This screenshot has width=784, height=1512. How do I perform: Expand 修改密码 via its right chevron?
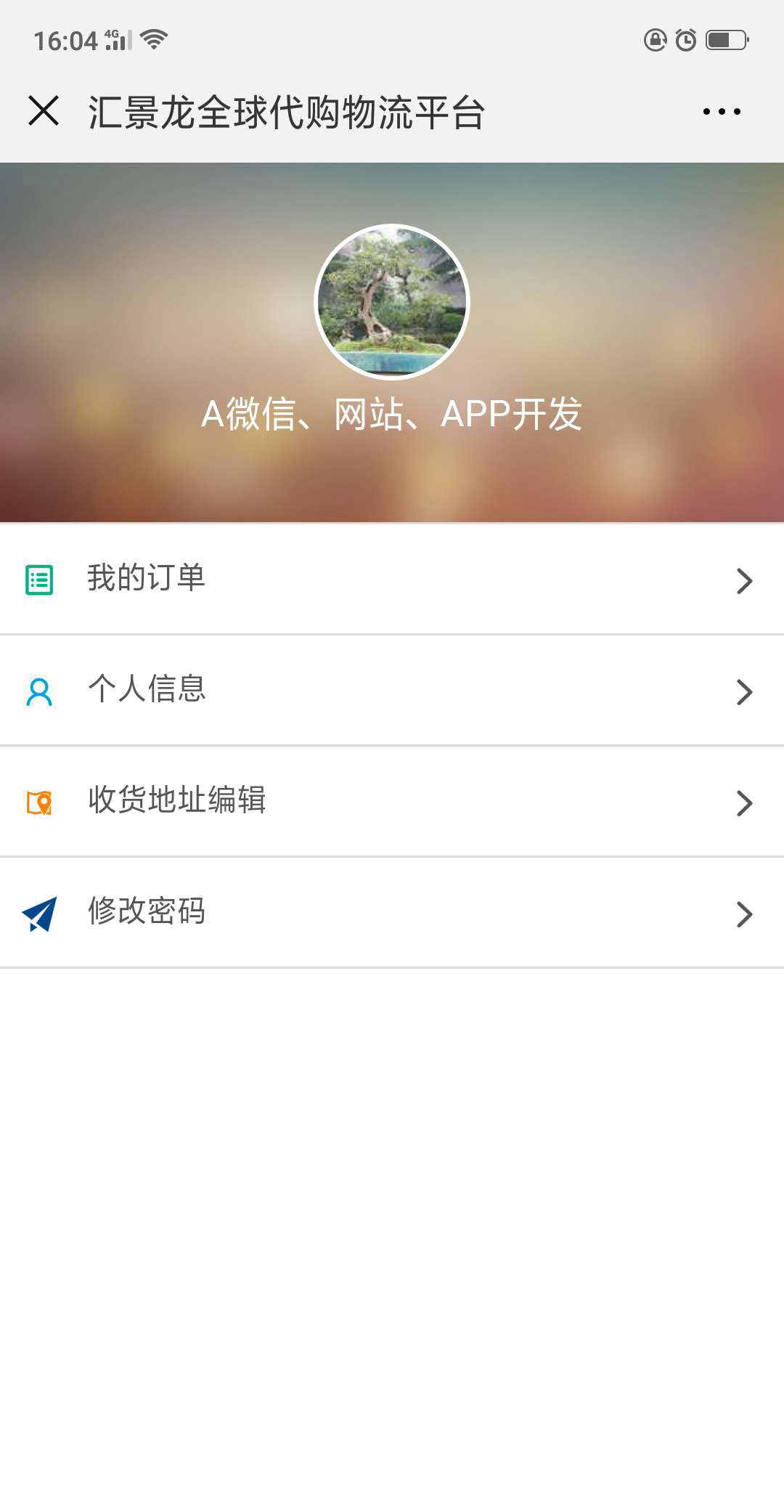(x=745, y=914)
